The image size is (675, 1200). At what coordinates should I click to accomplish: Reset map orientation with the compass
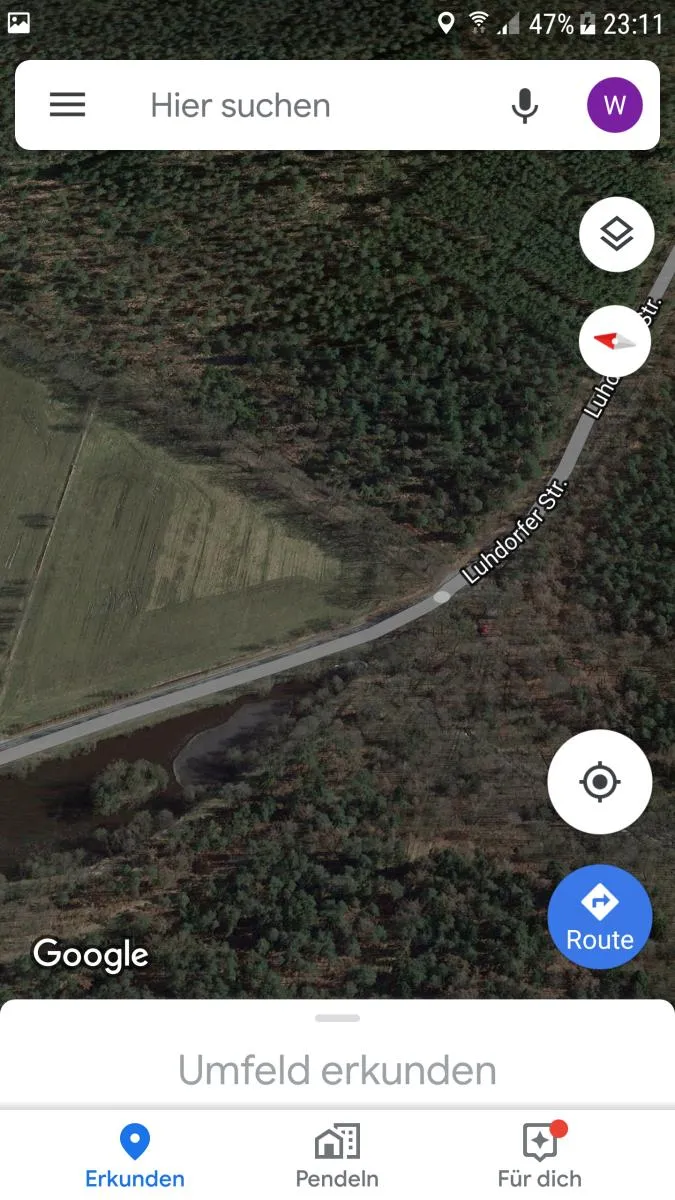pos(615,342)
